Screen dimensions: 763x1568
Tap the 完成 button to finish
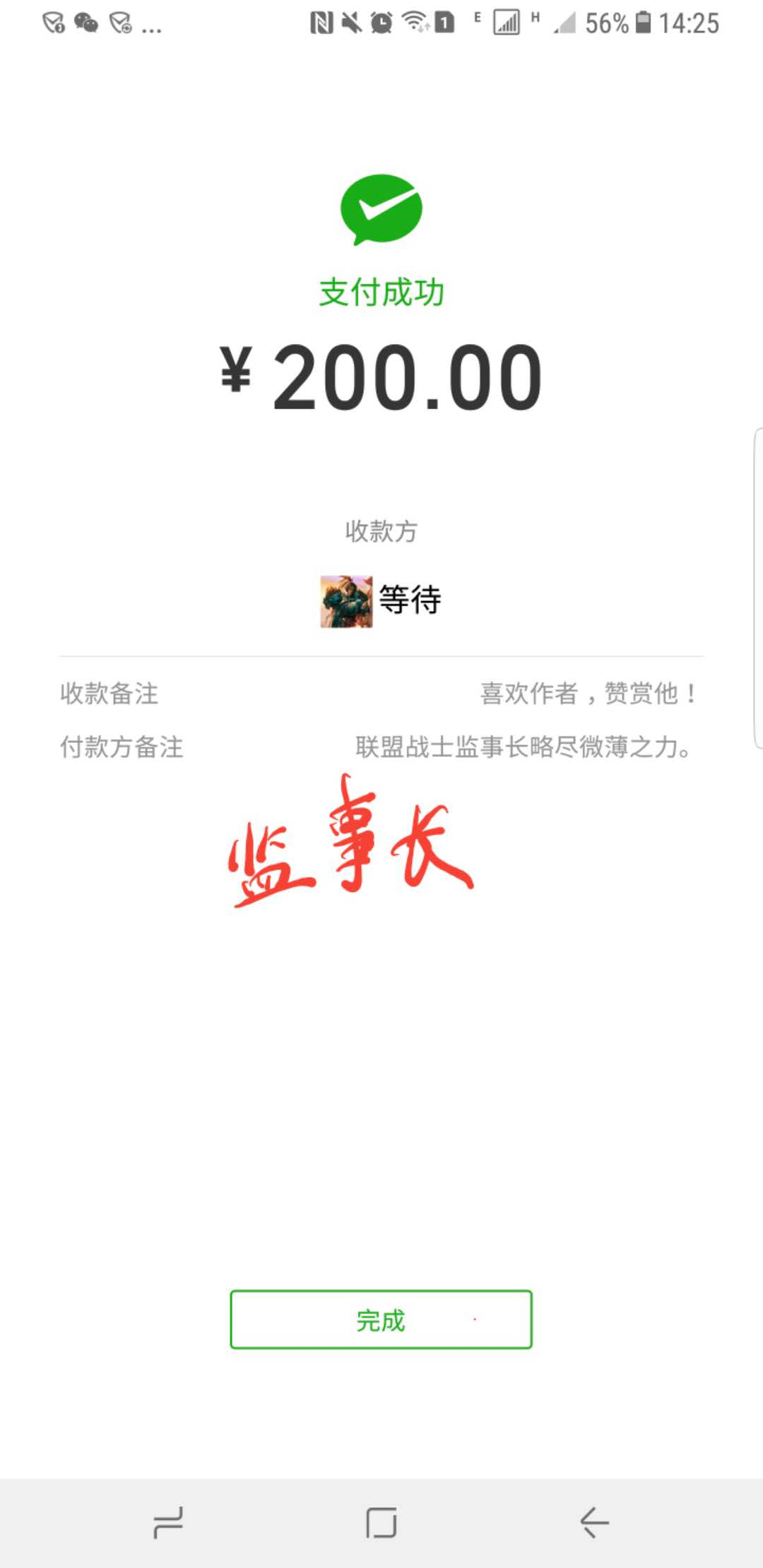pos(381,1320)
